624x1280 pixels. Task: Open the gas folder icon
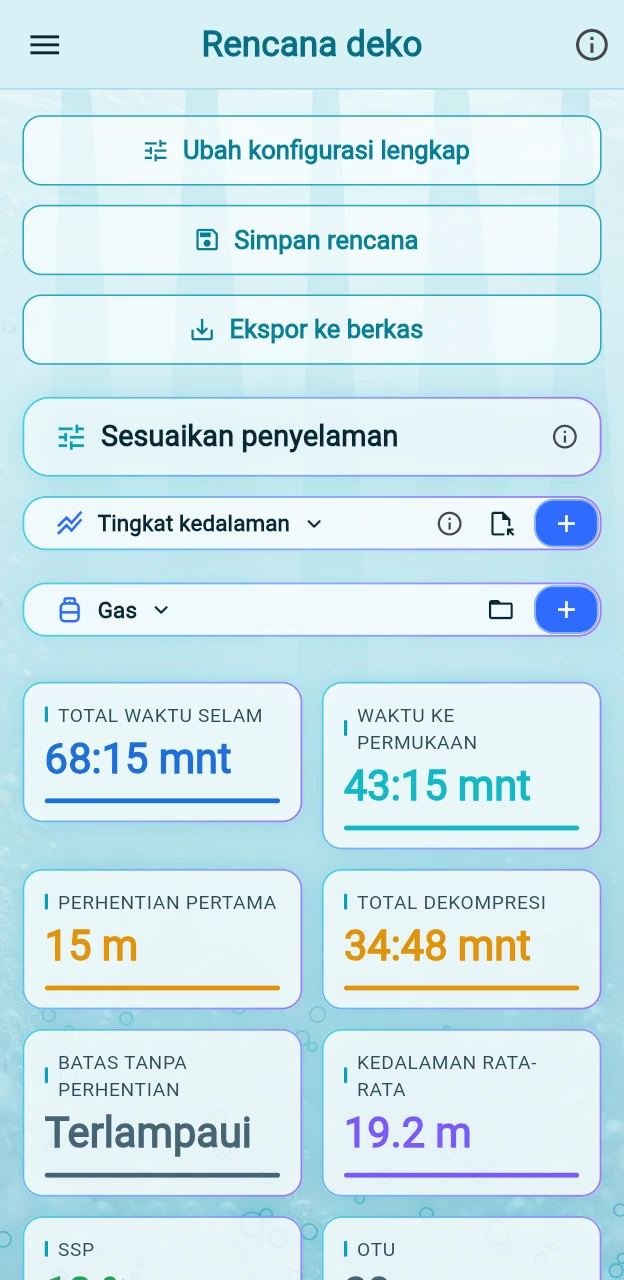pos(501,610)
